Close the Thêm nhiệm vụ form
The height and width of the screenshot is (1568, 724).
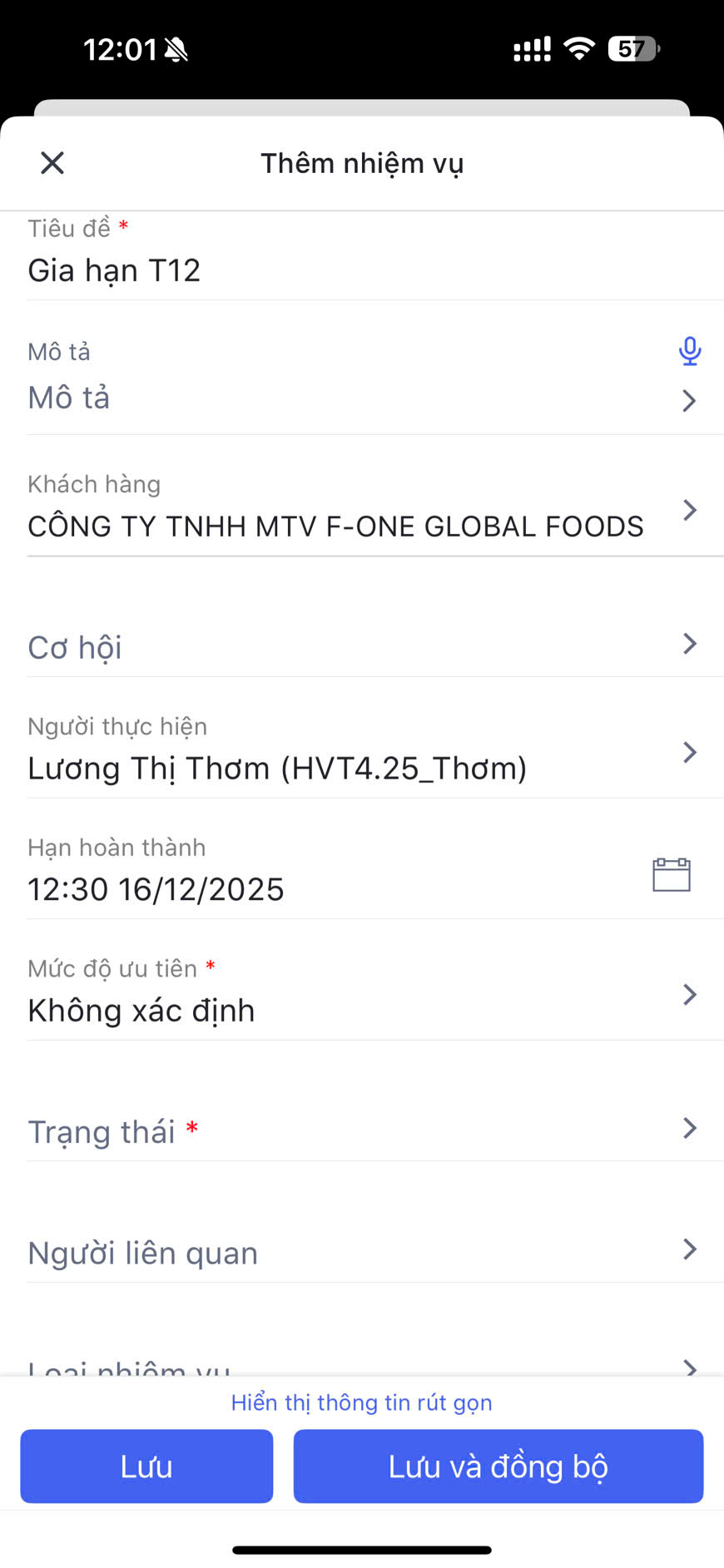(x=52, y=163)
